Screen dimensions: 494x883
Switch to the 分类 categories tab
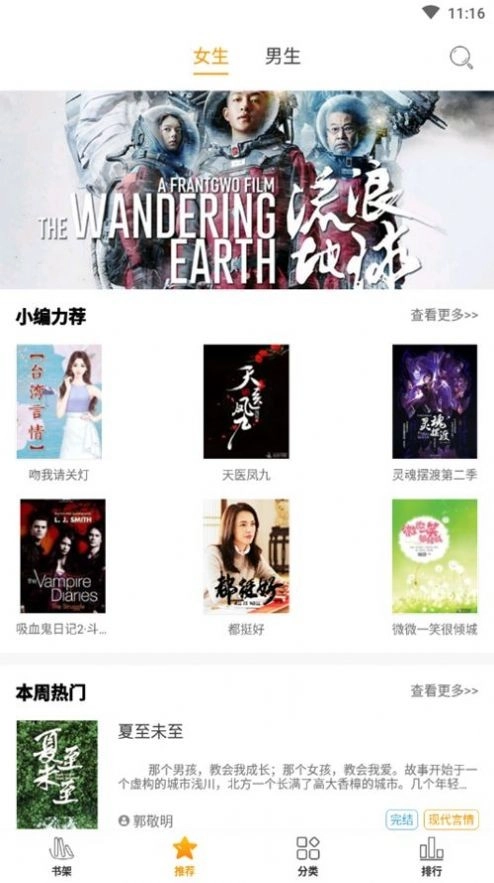point(308,856)
